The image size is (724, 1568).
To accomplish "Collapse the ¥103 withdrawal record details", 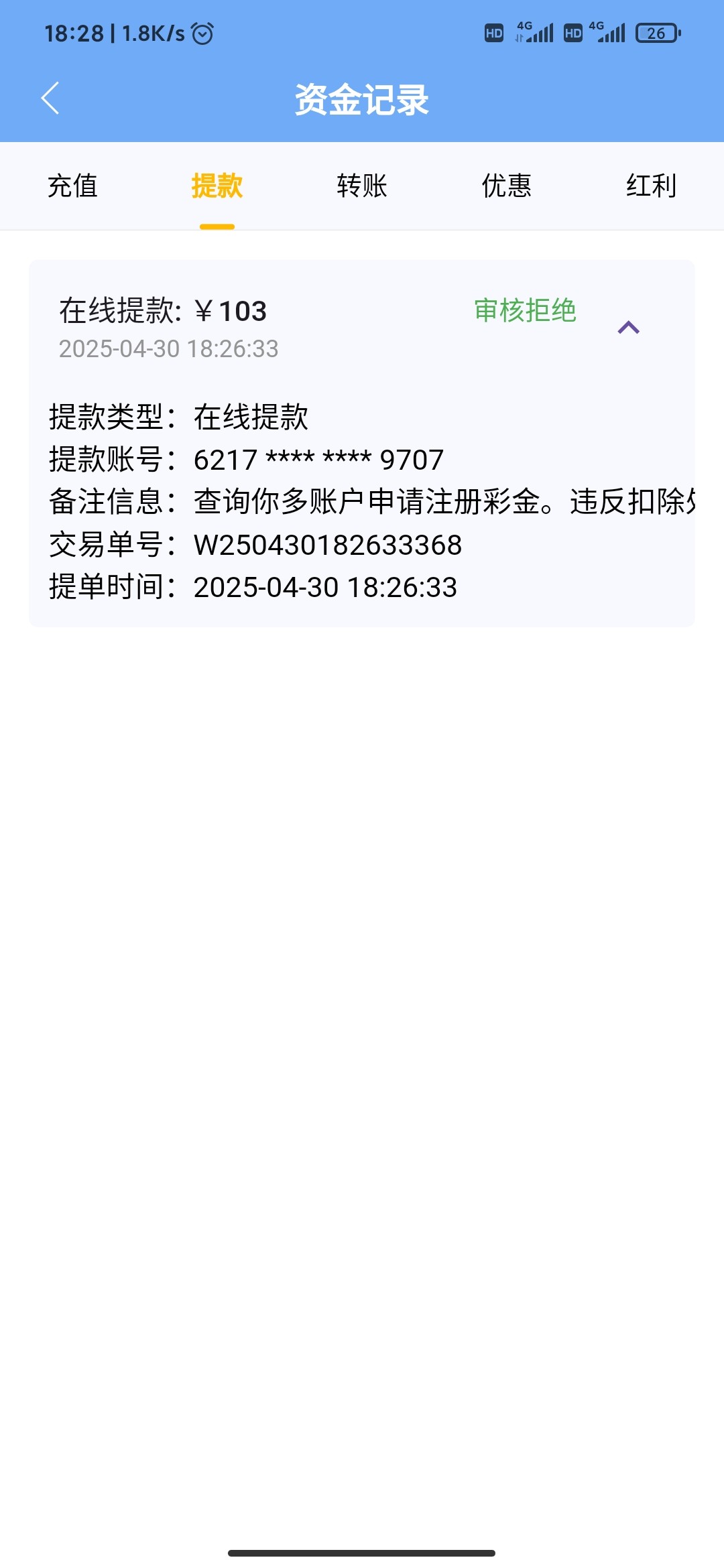I will point(629,328).
